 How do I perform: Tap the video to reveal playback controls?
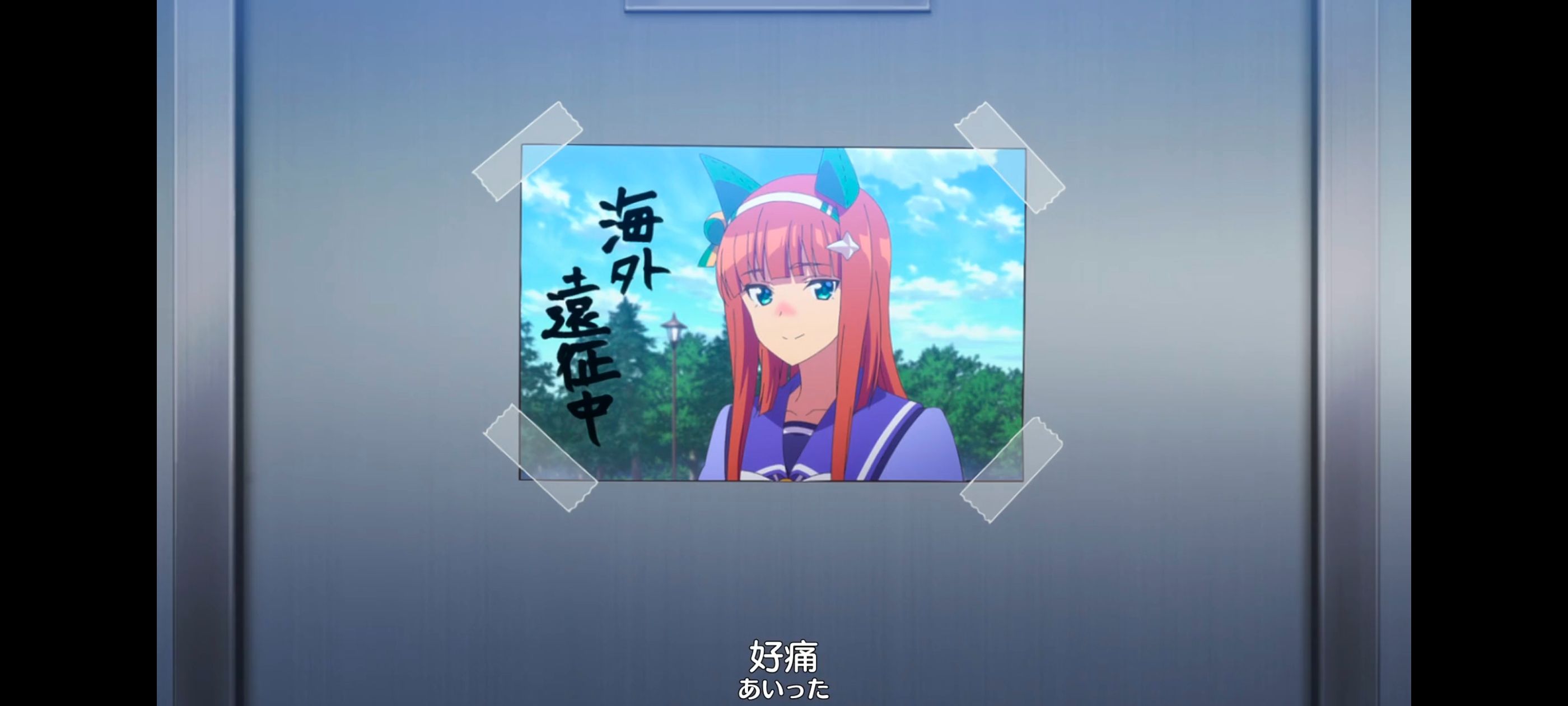point(784,352)
